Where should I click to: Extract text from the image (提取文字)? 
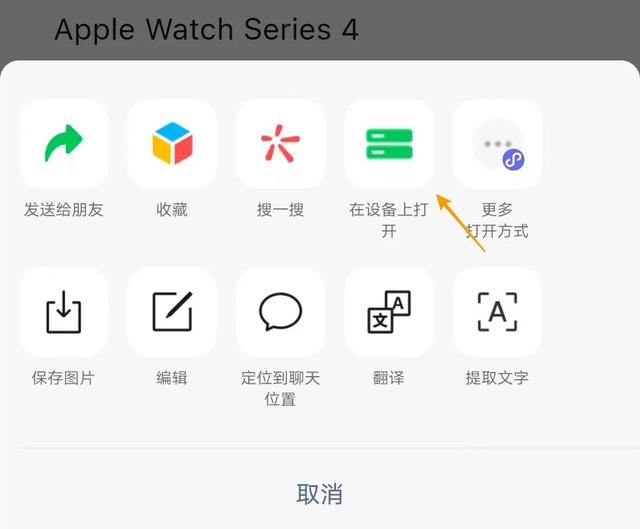point(497,312)
